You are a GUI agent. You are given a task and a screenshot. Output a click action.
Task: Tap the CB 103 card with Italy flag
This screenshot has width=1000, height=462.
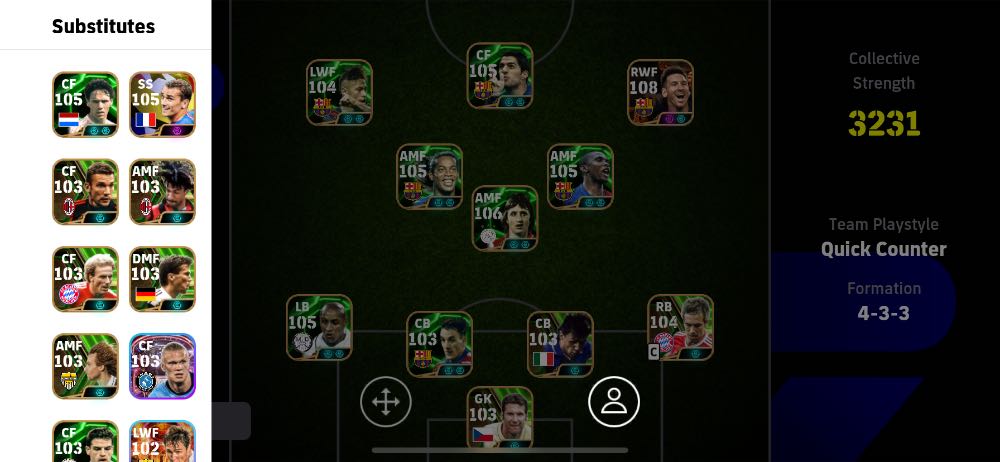pos(560,344)
